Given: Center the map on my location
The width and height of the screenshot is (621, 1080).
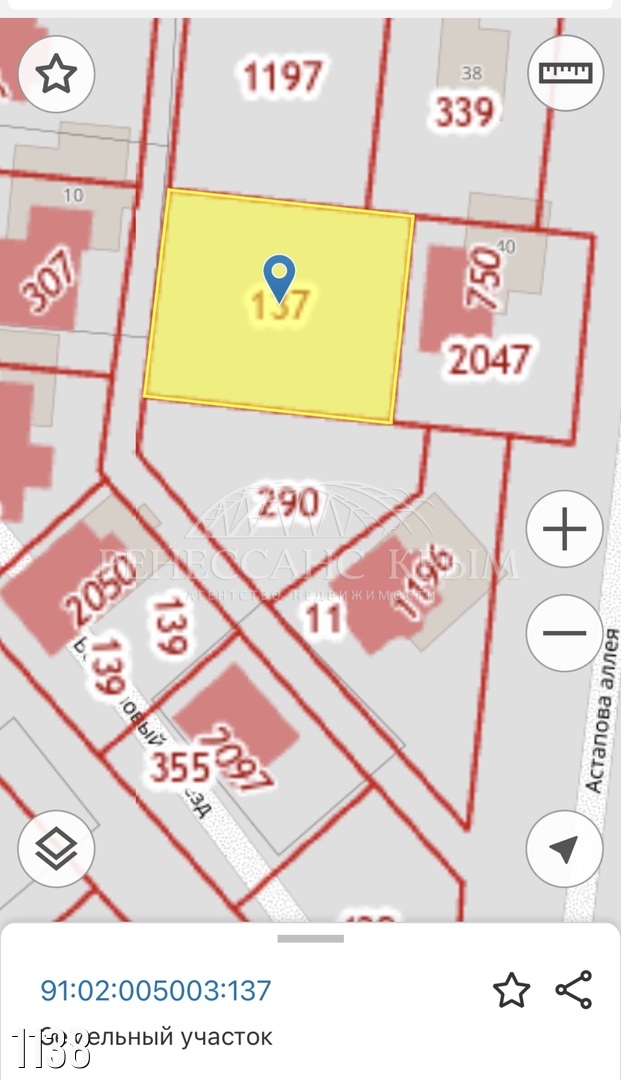Looking at the screenshot, I should click(x=565, y=849).
